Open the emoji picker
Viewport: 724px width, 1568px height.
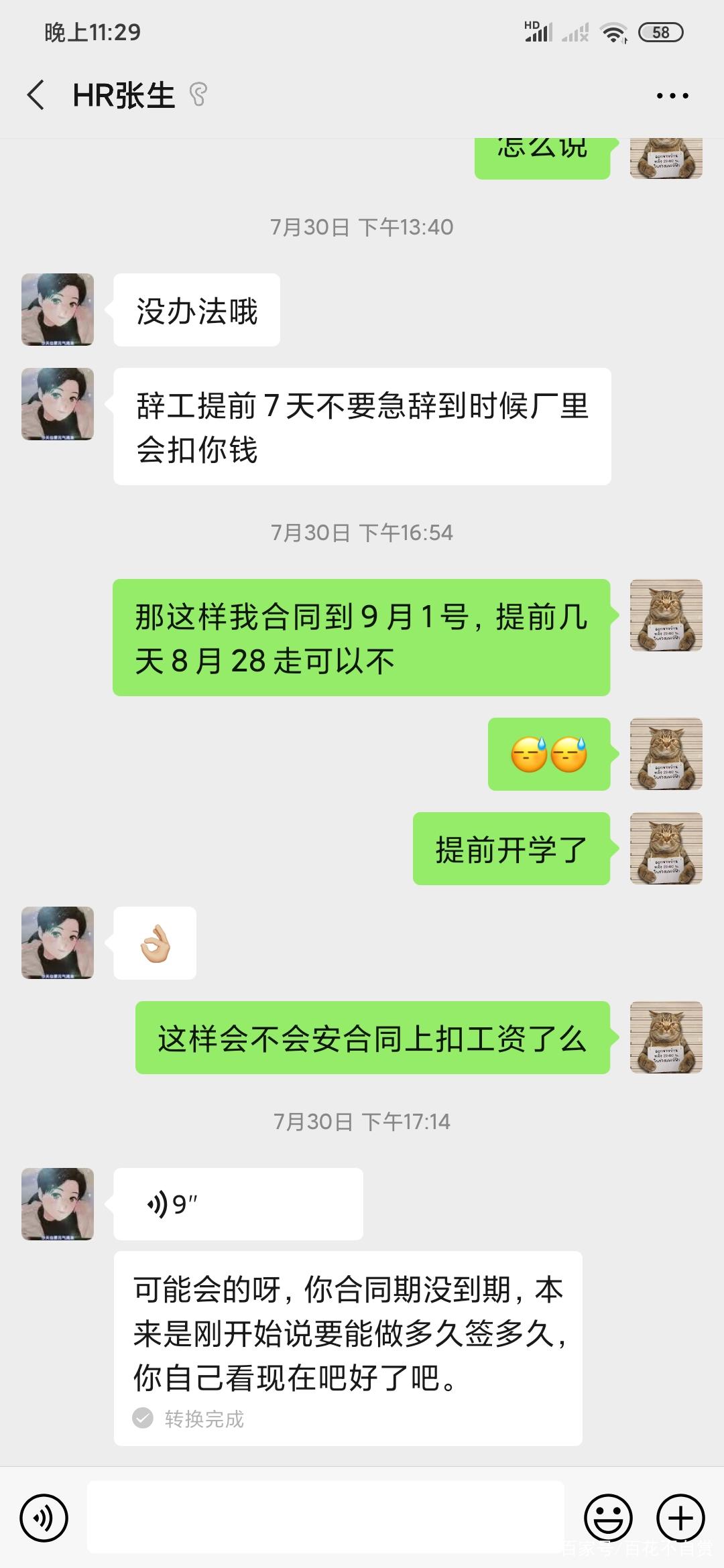click(608, 1518)
